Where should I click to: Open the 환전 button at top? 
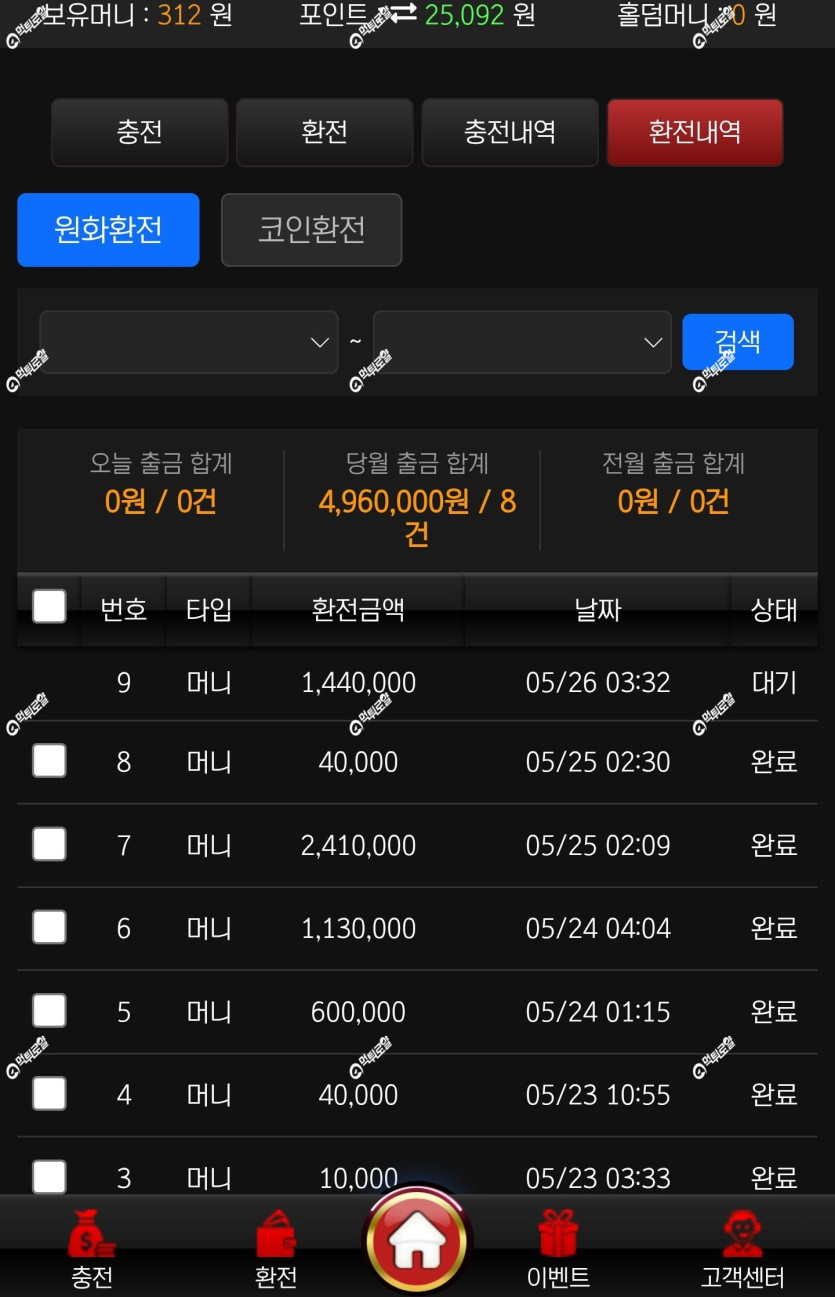click(x=324, y=132)
